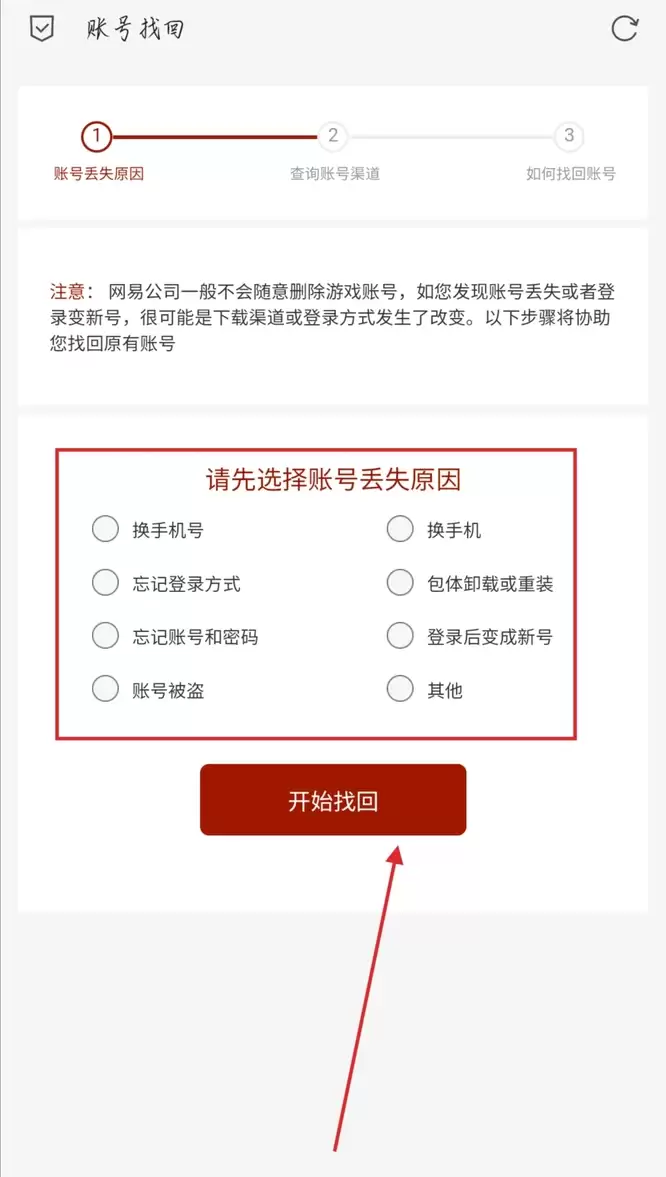
Task: Select 其他 as the reason
Action: (x=400, y=689)
